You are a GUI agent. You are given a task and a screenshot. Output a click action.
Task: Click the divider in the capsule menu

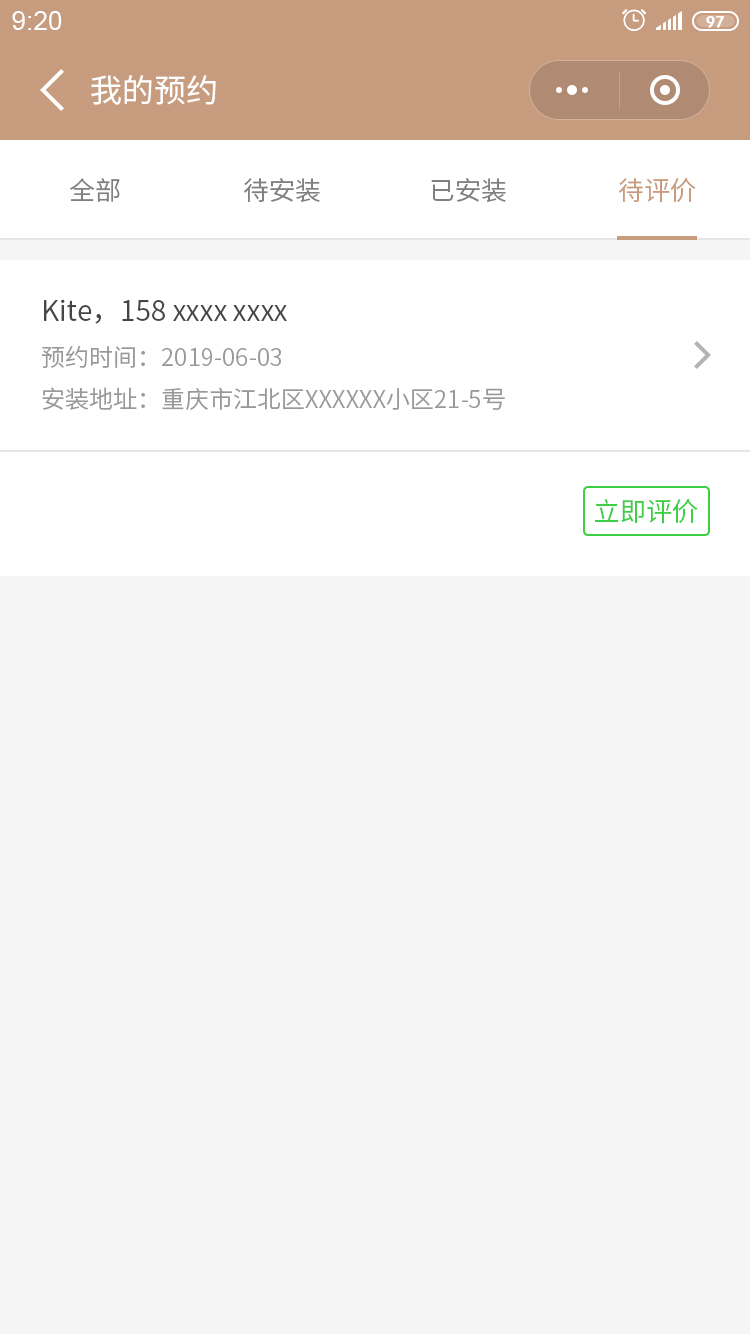point(618,89)
